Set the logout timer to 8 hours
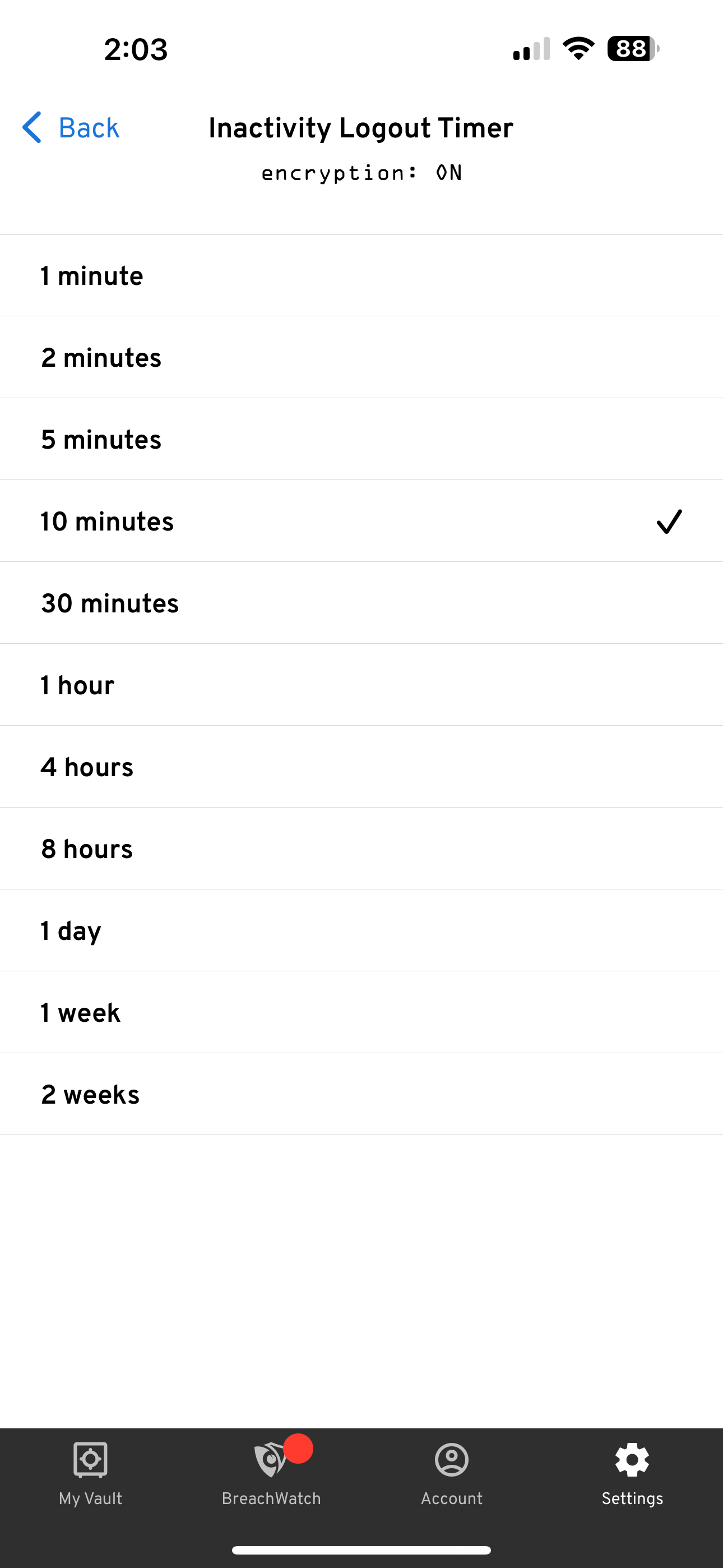The height and width of the screenshot is (1568, 723). 361,848
